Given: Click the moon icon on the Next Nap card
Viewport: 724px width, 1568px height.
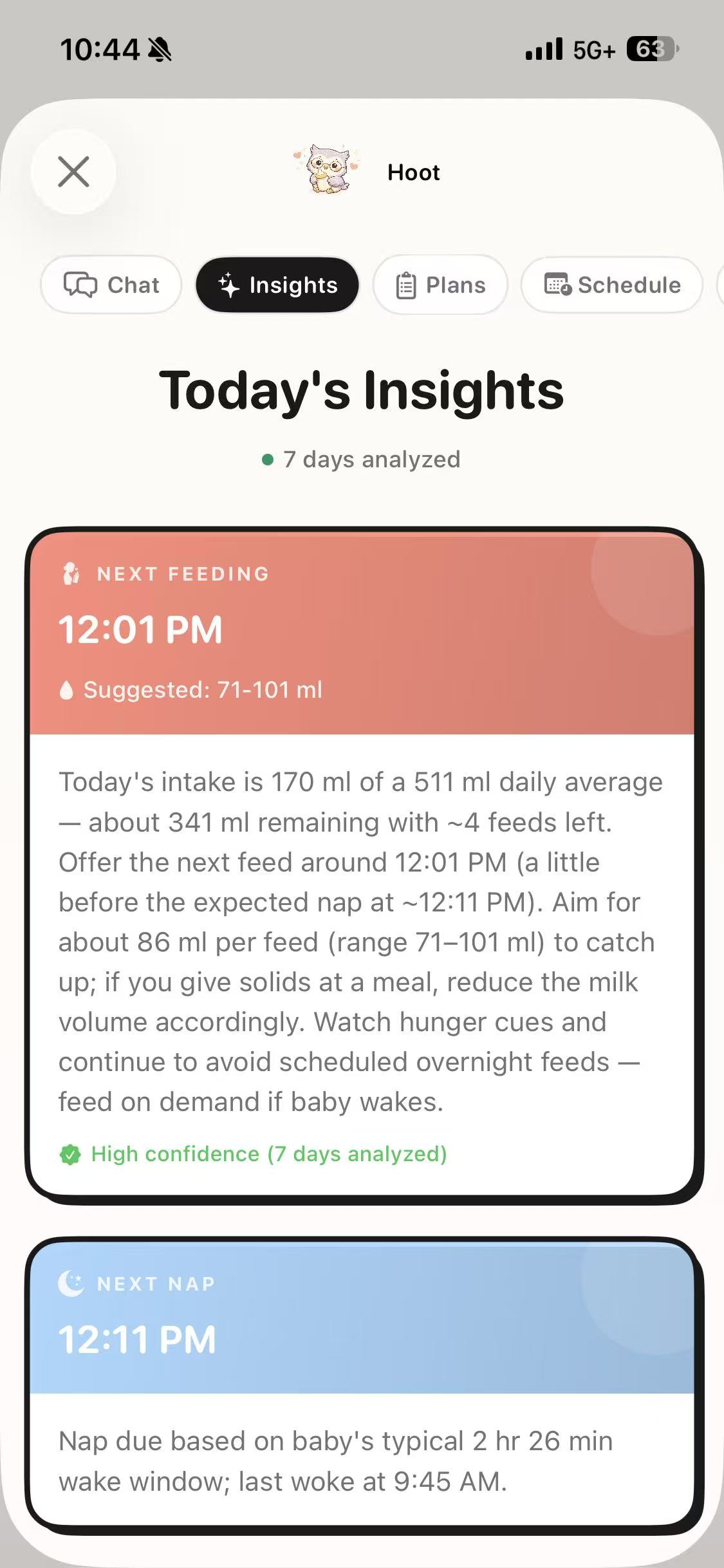Looking at the screenshot, I should pyautogui.click(x=71, y=1282).
